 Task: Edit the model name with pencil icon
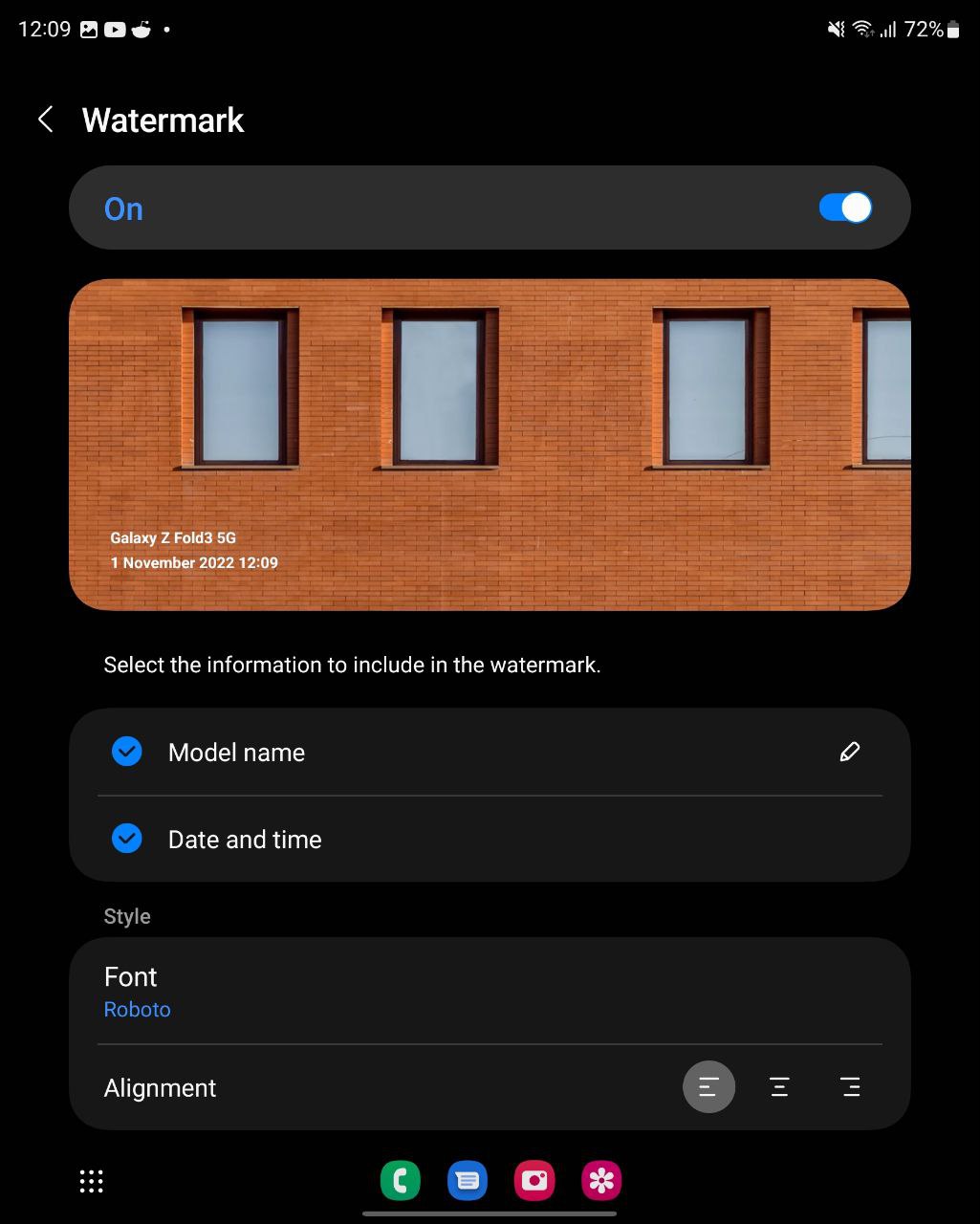click(x=849, y=752)
